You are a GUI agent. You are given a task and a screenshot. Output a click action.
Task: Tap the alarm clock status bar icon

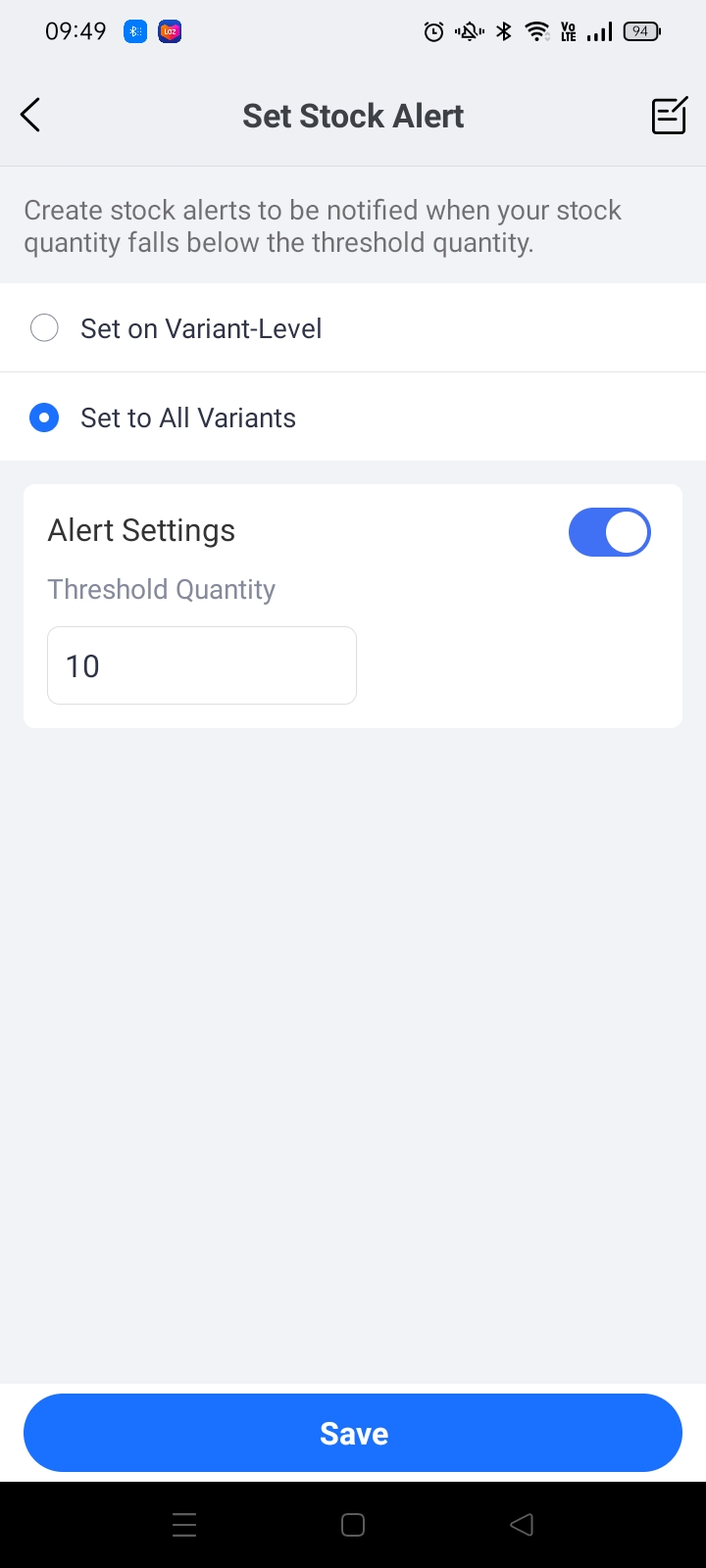[434, 30]
